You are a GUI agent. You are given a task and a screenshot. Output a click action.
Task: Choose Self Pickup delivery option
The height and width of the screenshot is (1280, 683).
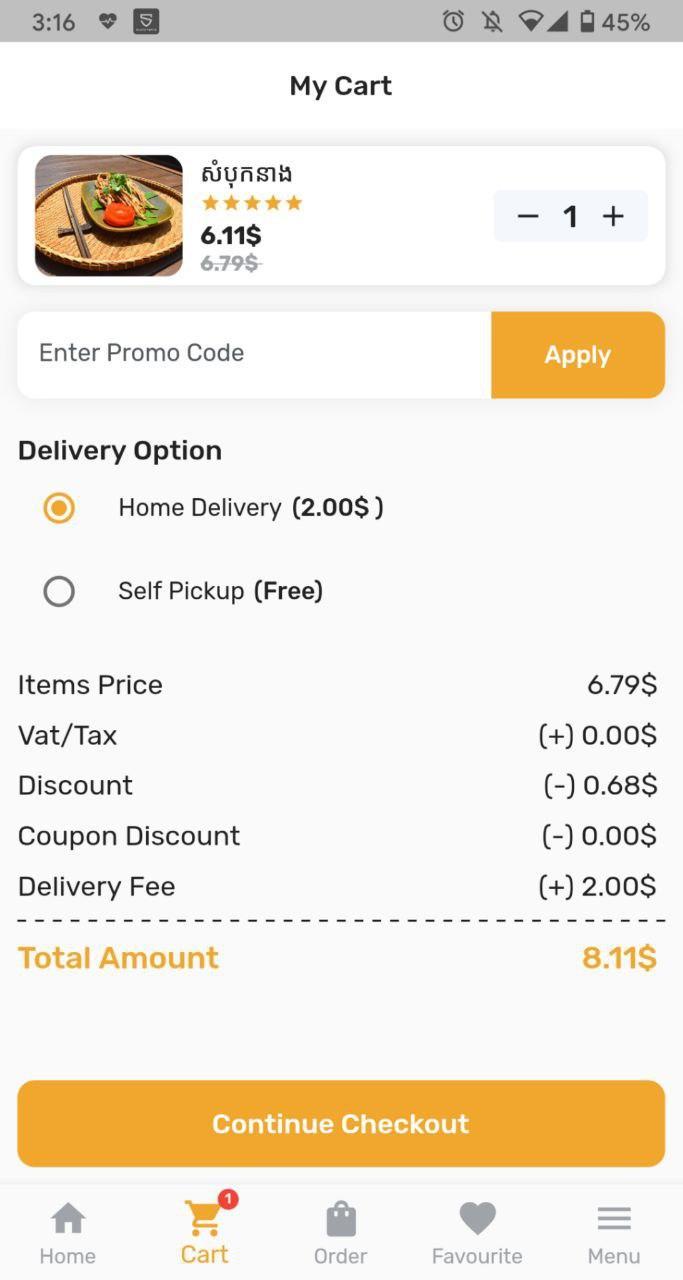pos(59,592)
